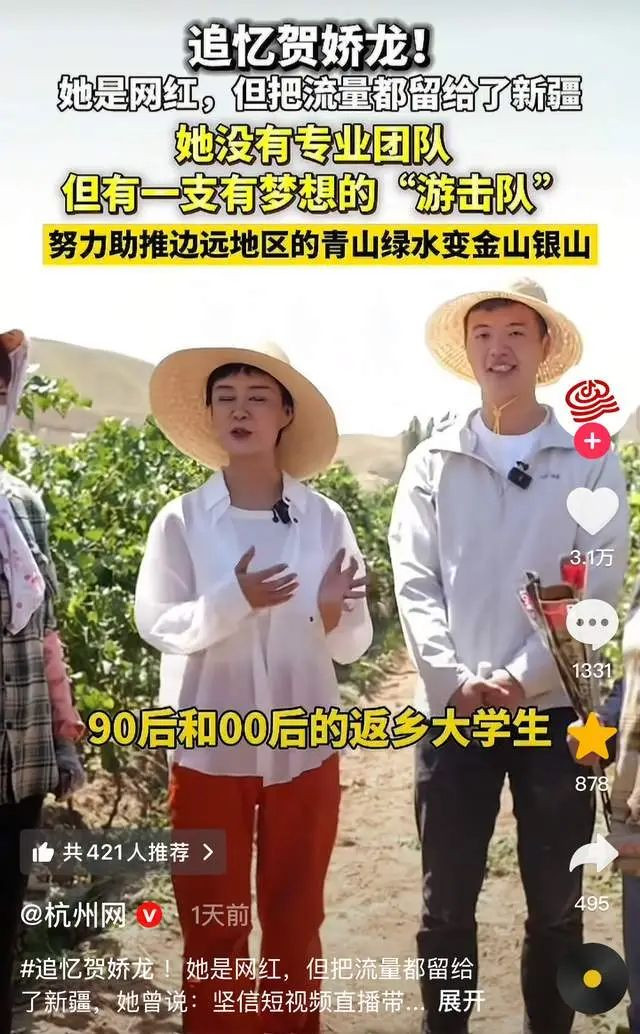Open the author's avatar above the plus
Screen dimensions: 640x1034
pos(592,402)
